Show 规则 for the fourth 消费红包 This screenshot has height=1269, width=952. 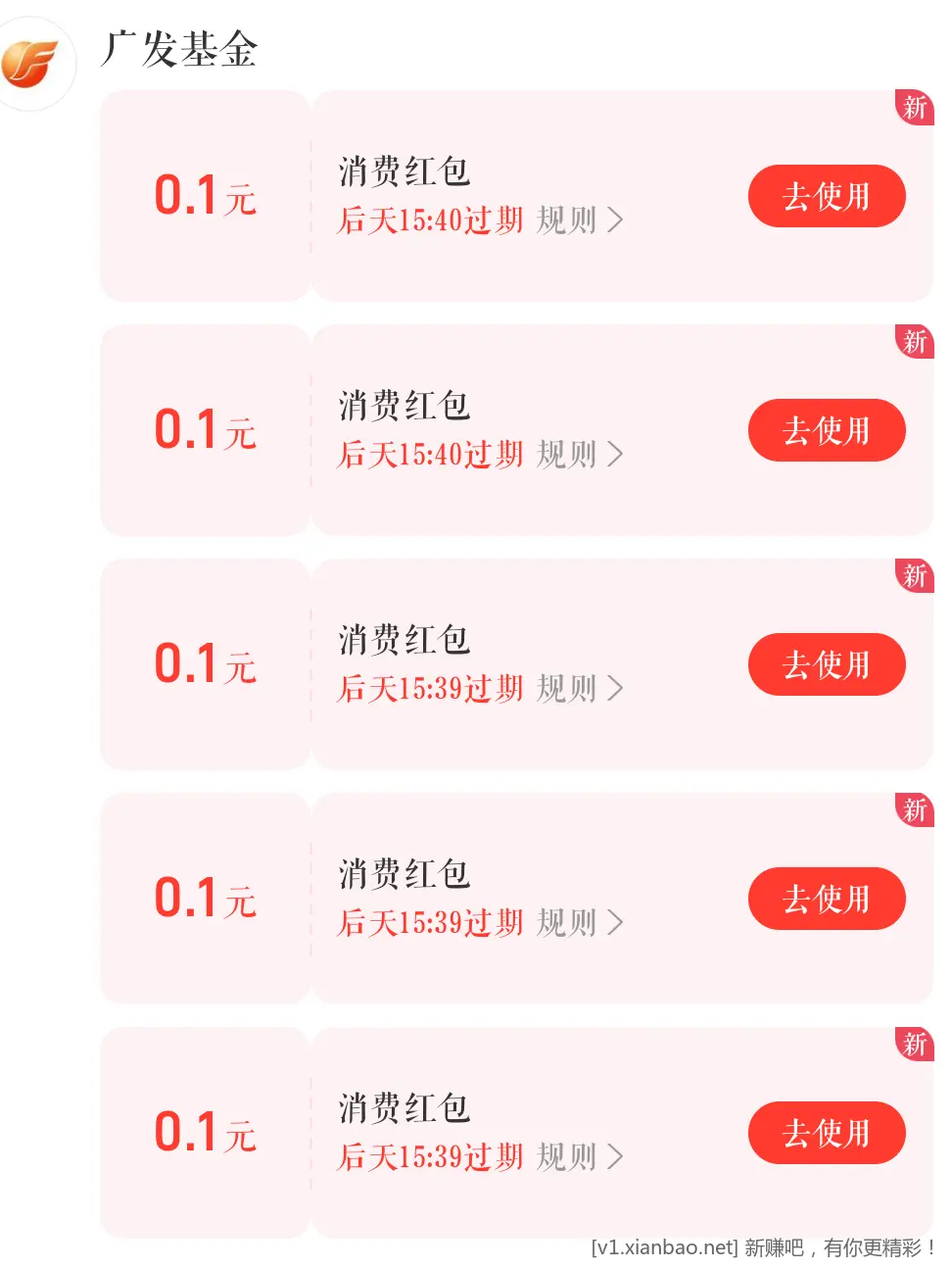[579, 923]
